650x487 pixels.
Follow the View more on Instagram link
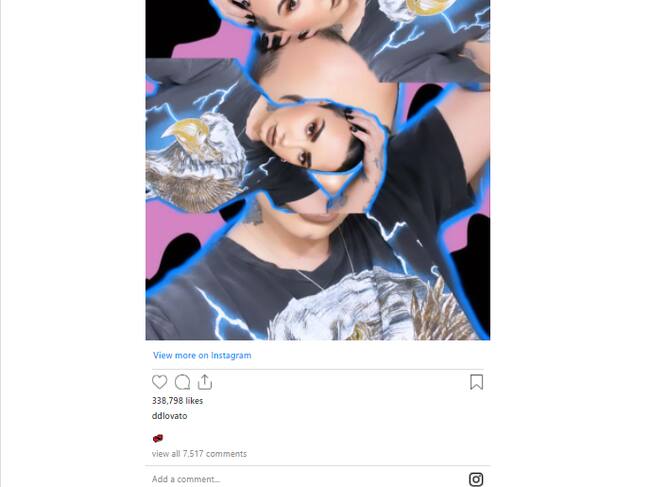[x=202, y=355]
